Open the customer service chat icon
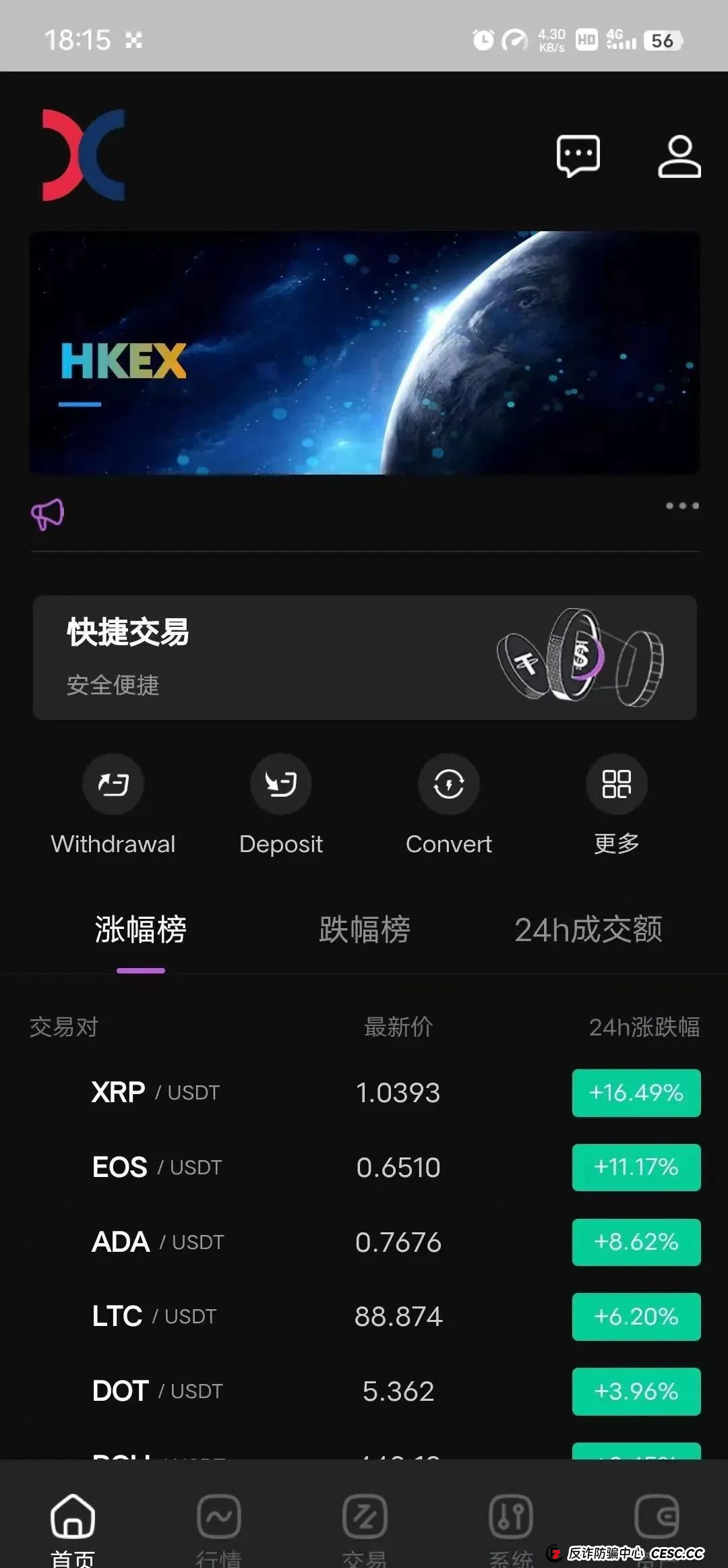Viewport: 728px width, 1568px height. coord(578,156)
